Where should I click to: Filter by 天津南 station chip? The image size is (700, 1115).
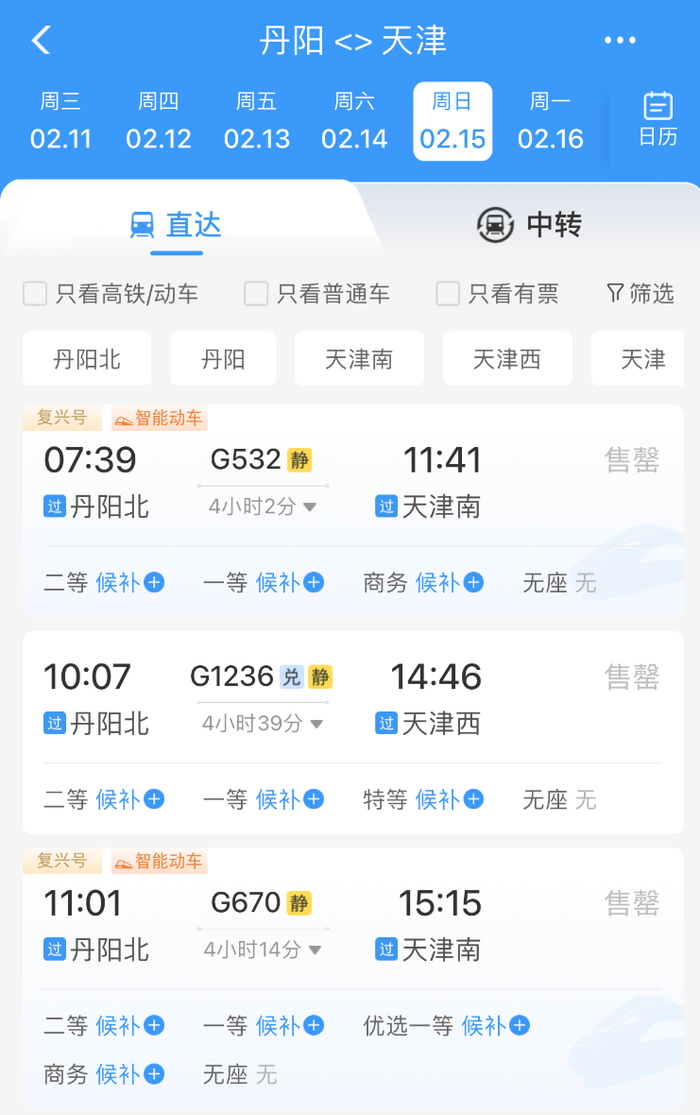pyautogui.click(x=359, y=358)
